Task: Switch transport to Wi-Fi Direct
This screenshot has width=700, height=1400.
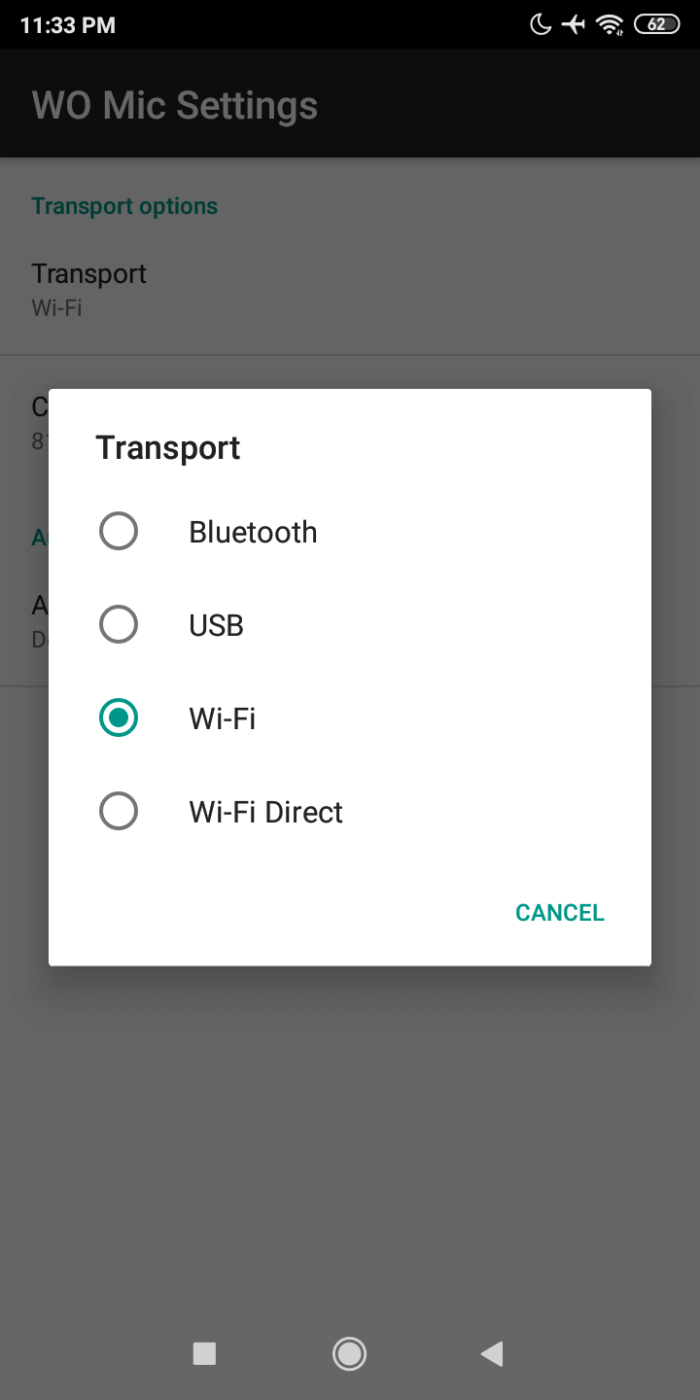Action: (x=349, y=811)
